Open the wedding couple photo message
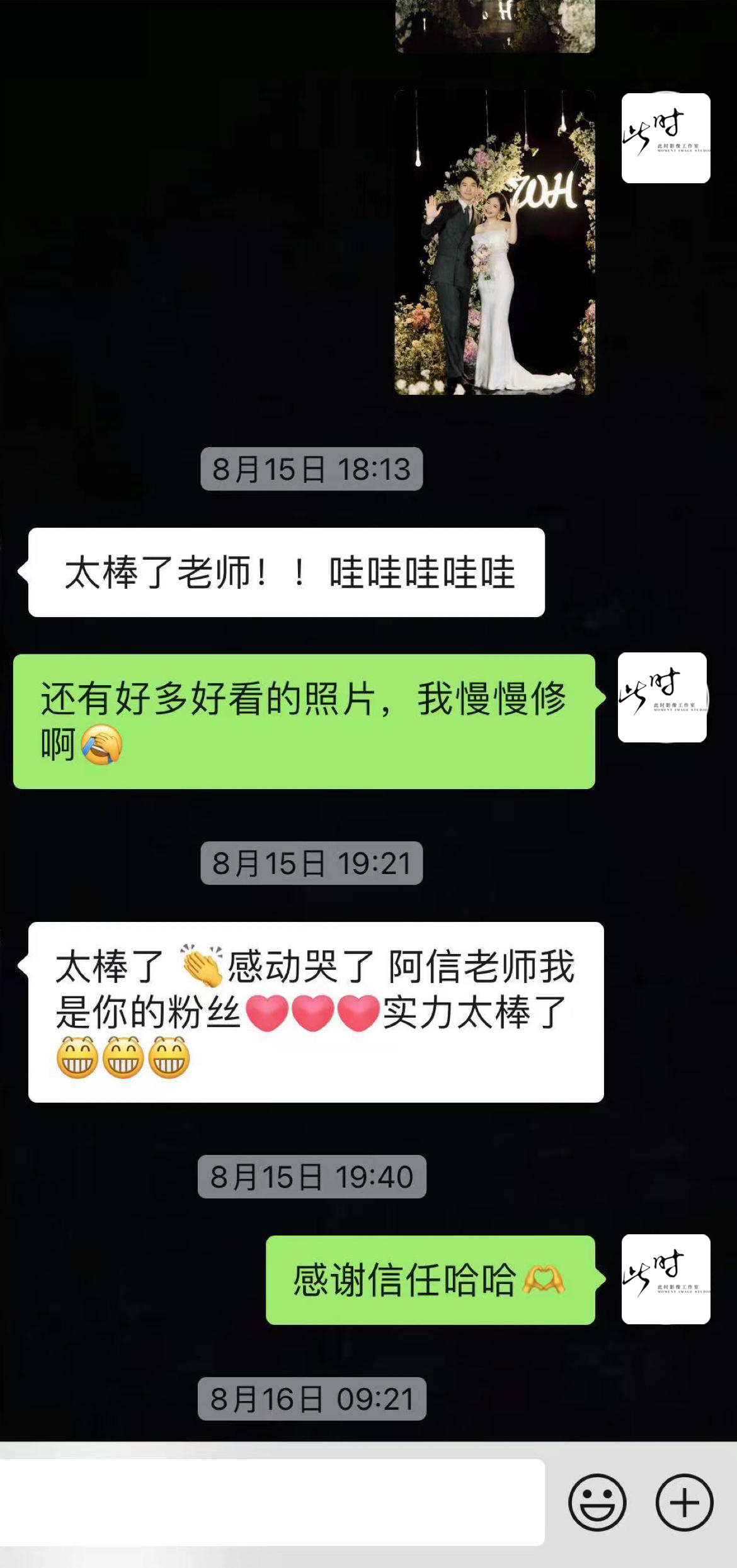The height and width of the screenshot is (1568, 737). pos(495,242)
